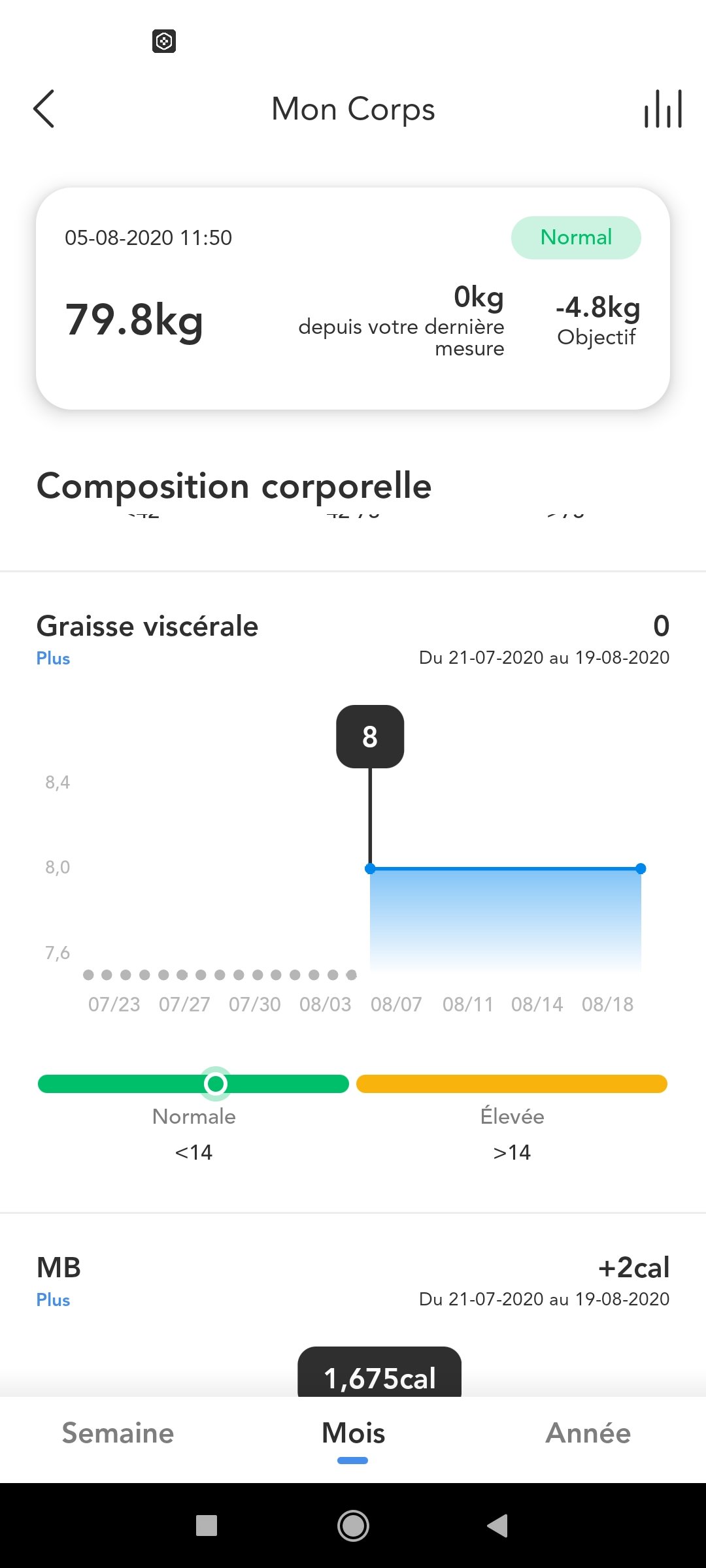Select the Mois tab
The width and height of the screenshot is (706, 1568).
tap(353, 1433)
